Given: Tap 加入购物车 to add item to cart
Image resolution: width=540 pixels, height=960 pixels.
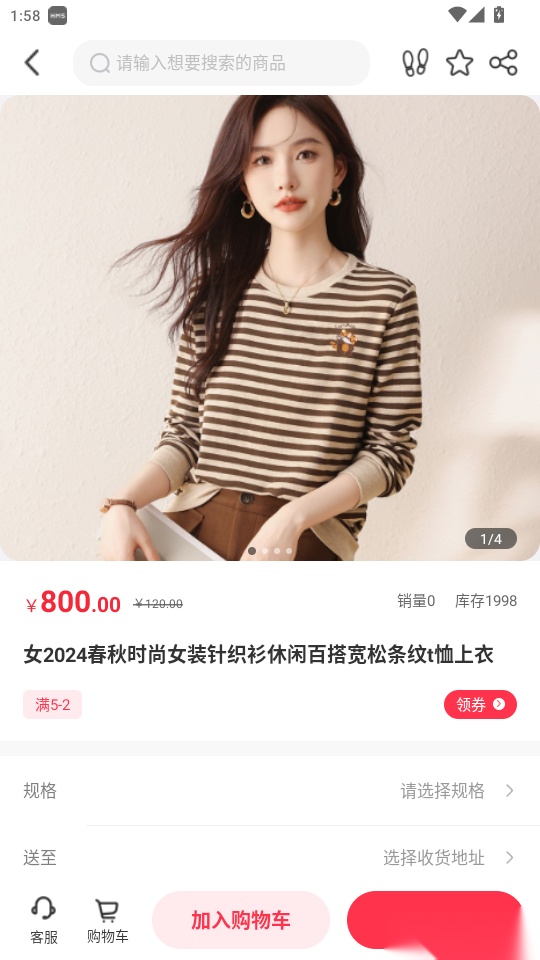Looking at the screenshot, I should [x=241, y=920].
